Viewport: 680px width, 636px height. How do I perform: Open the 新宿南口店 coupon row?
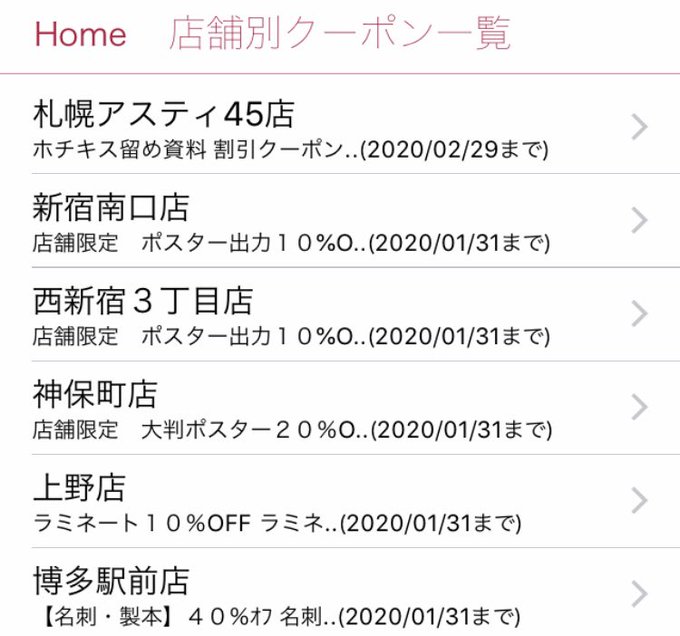[x=340, y=221]
